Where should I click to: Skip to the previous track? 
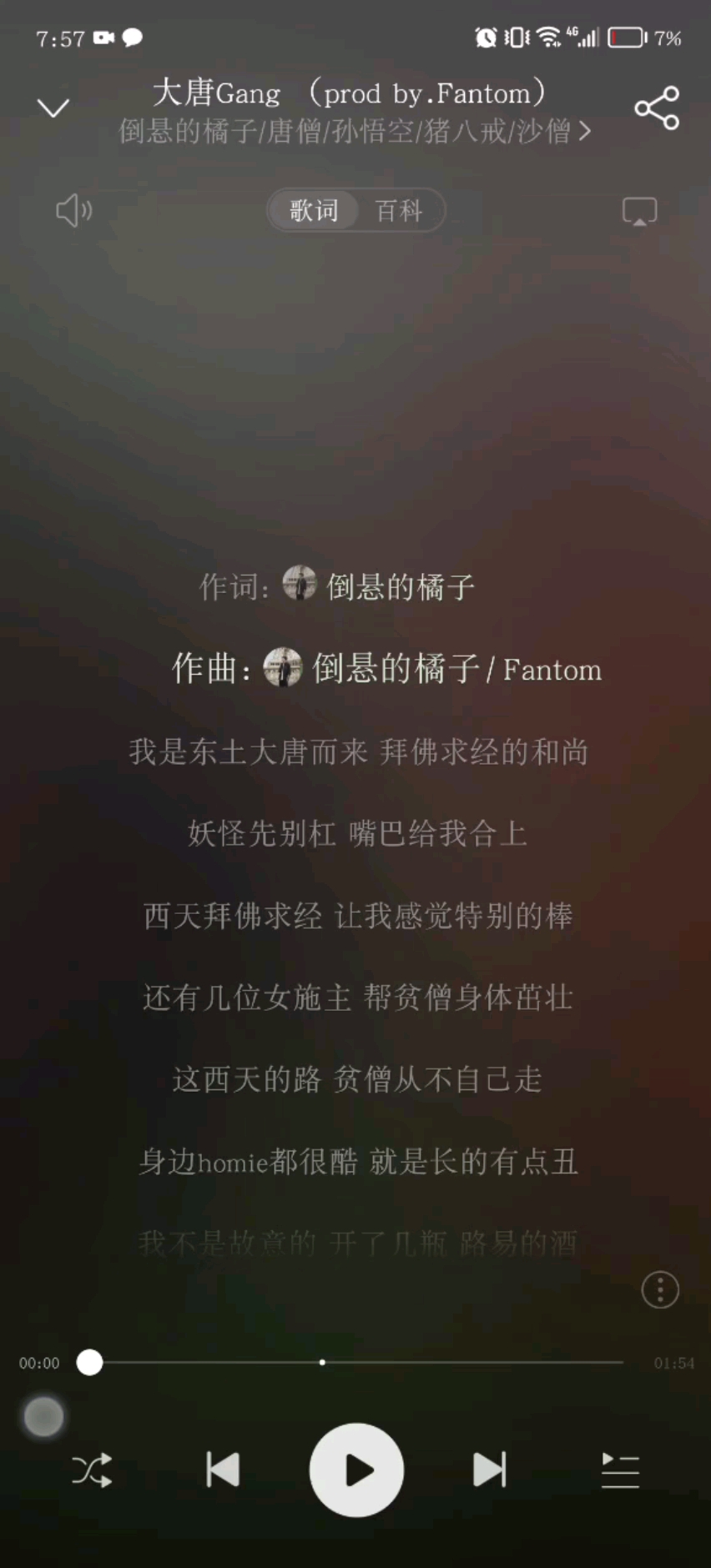[223, 1470]
